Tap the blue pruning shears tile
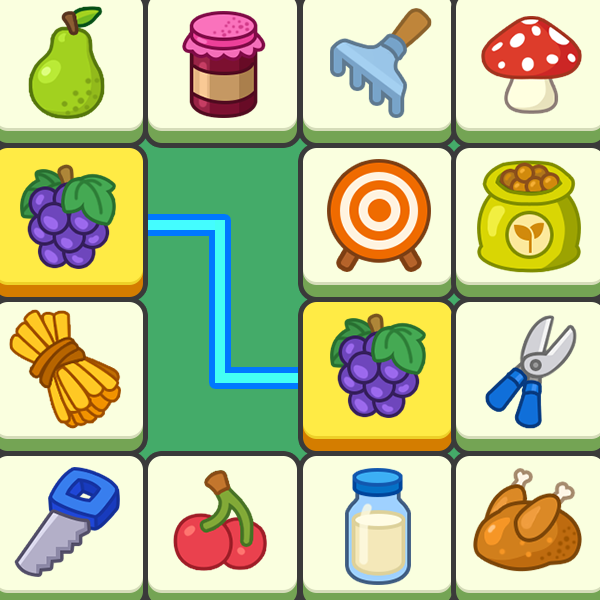Image resolution: width=600 pixels, height=600 pixels. (530, 370)
